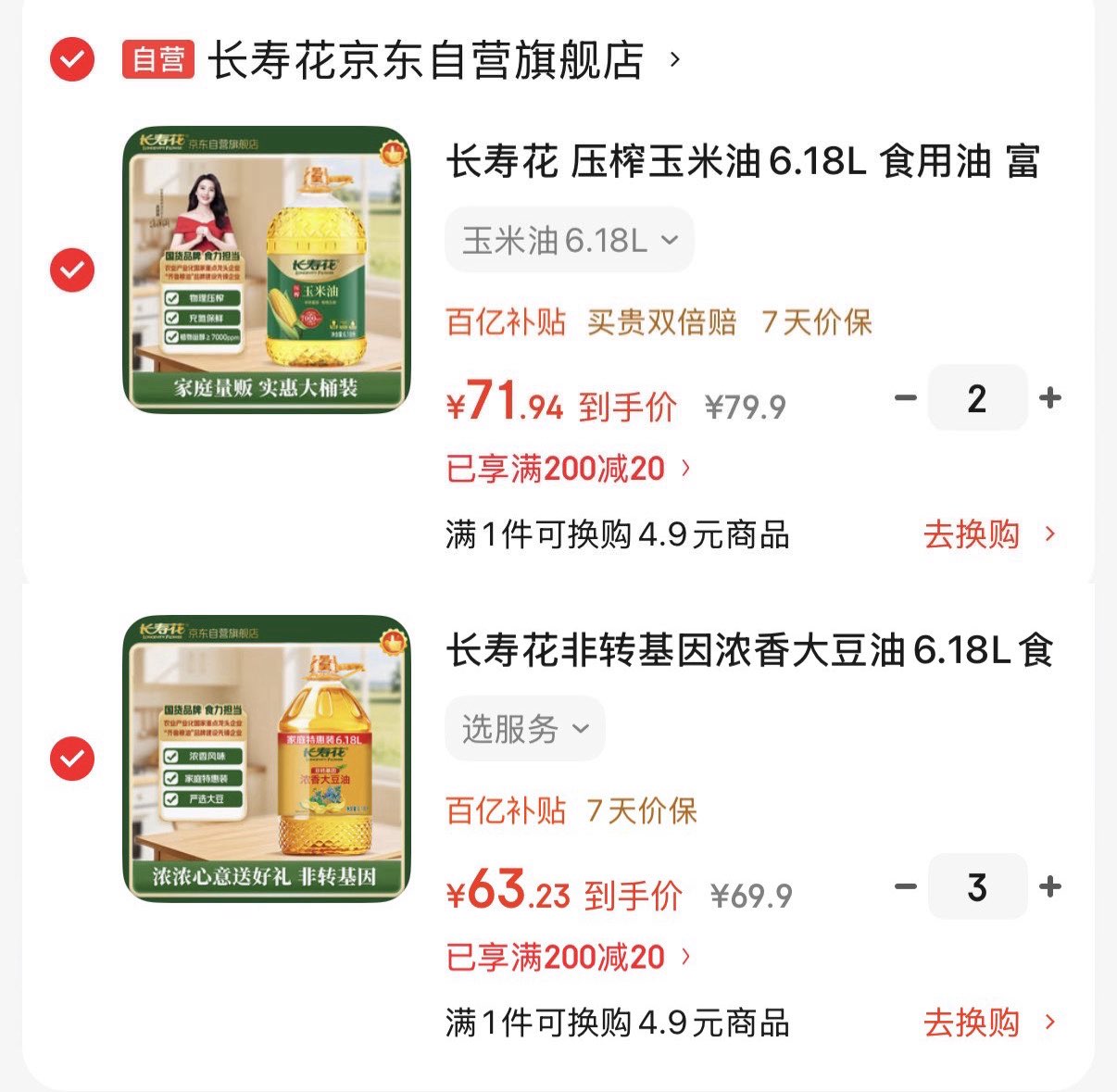View 已享满200减20 promotion for soybean oil

pyautogui.click(x=567, y=957)
